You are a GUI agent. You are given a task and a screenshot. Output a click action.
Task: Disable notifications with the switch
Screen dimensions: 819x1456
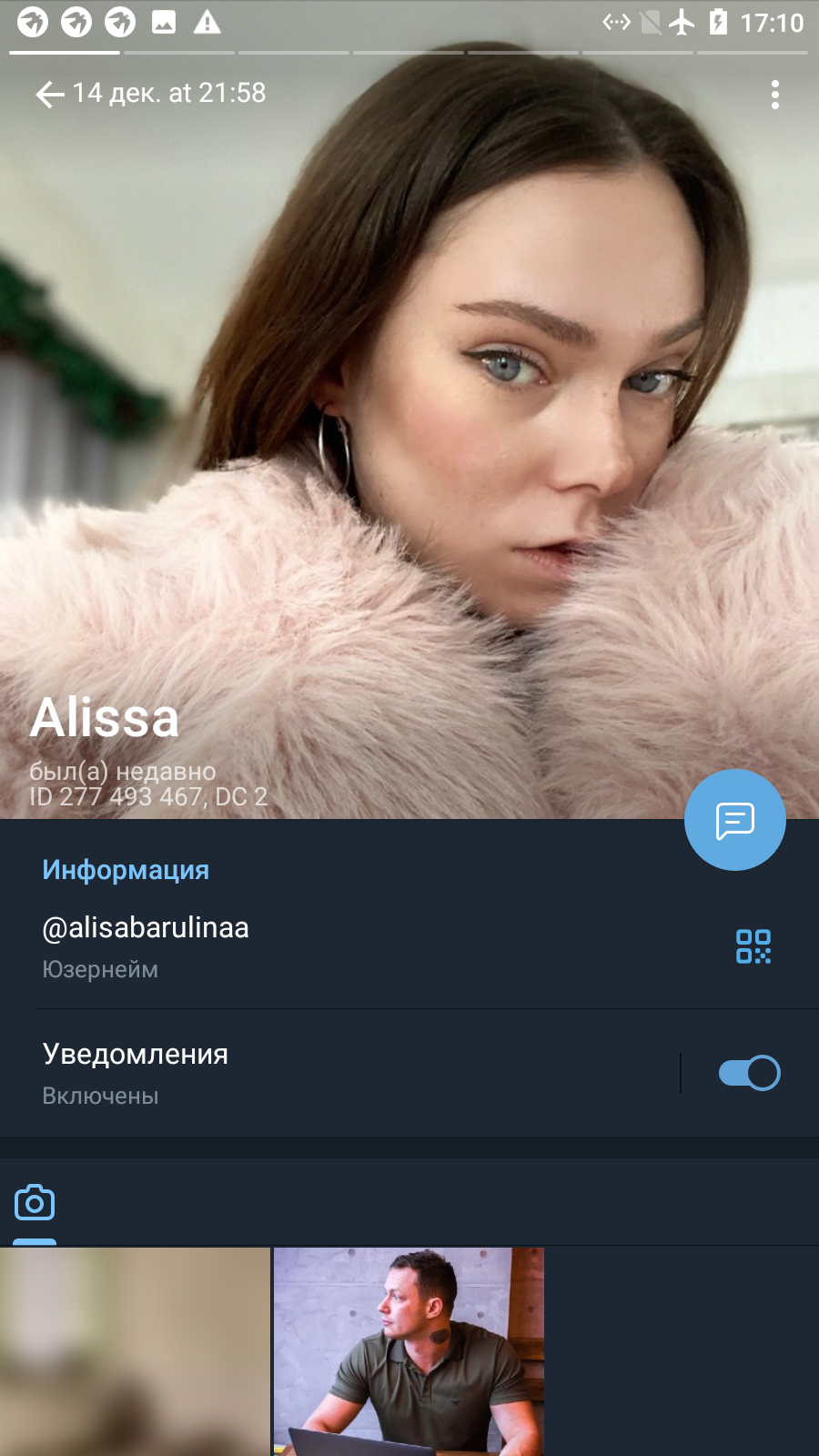pyautogui.click(x=749, y=1073)
